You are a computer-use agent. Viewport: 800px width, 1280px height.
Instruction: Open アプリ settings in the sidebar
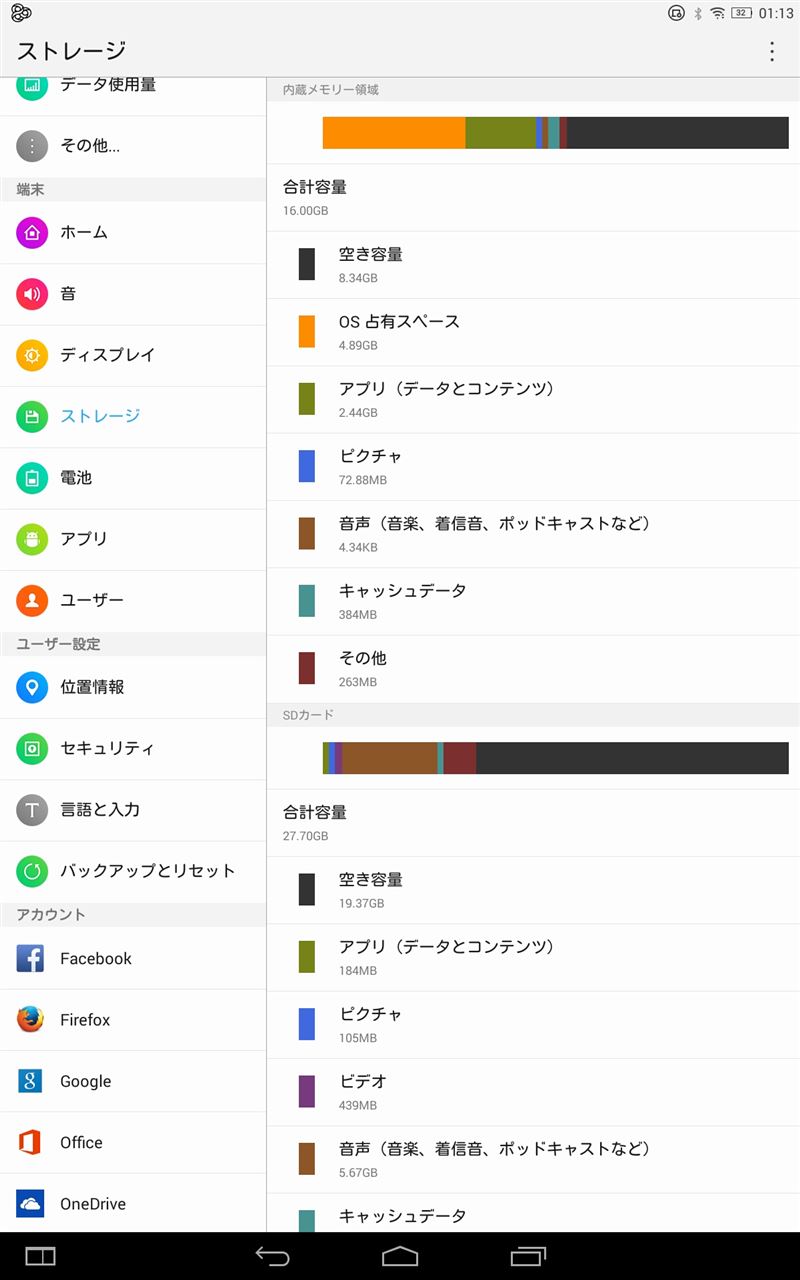pyautogui.click(x=133, y=539)
